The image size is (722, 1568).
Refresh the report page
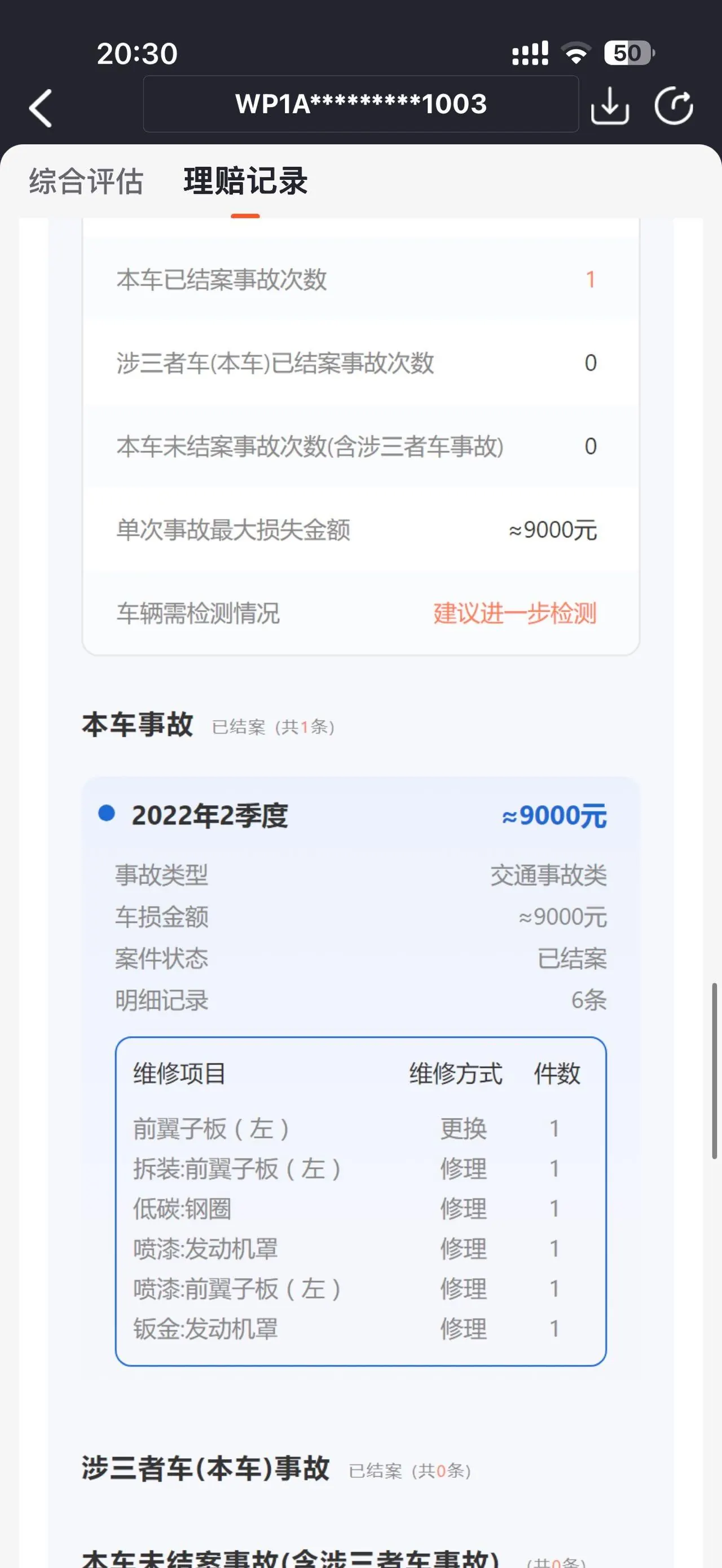pyautogui.click(x=674, y=106)
